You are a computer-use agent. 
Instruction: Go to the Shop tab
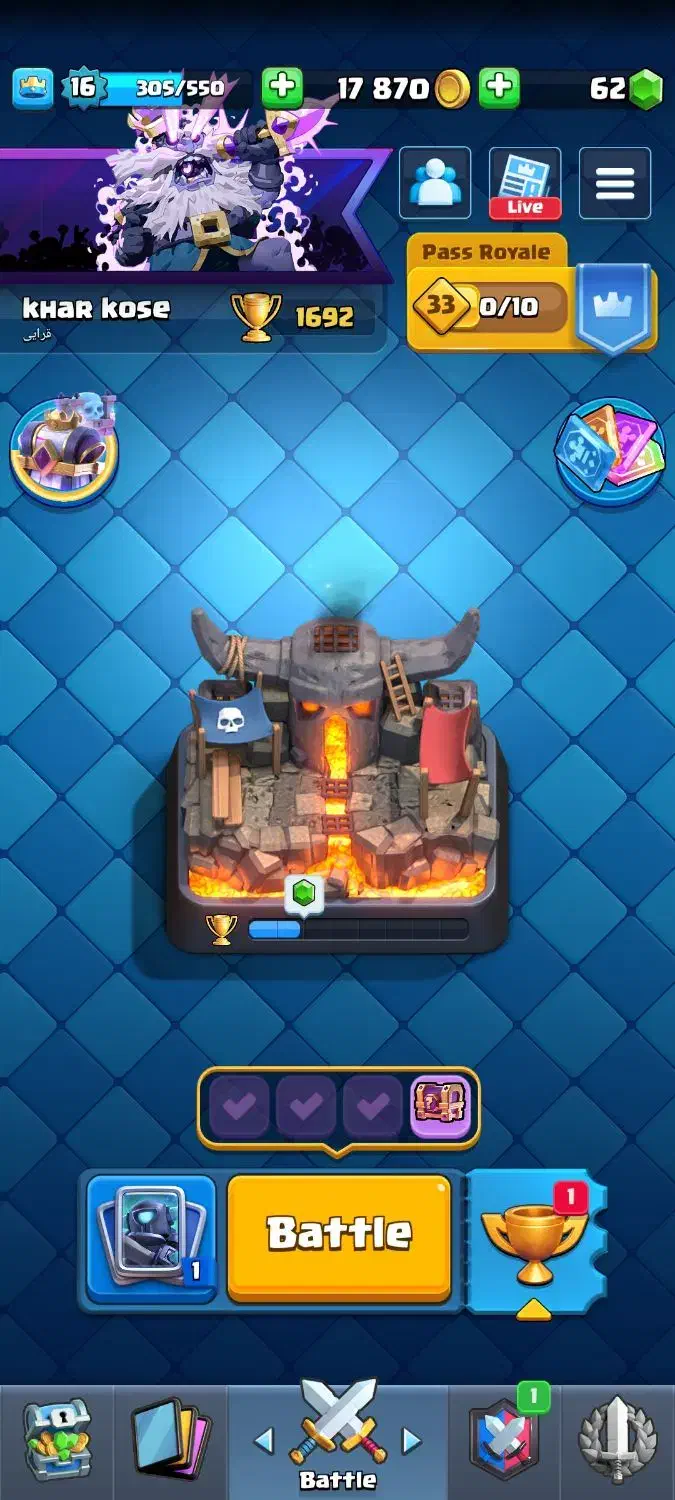[57, 1441]
